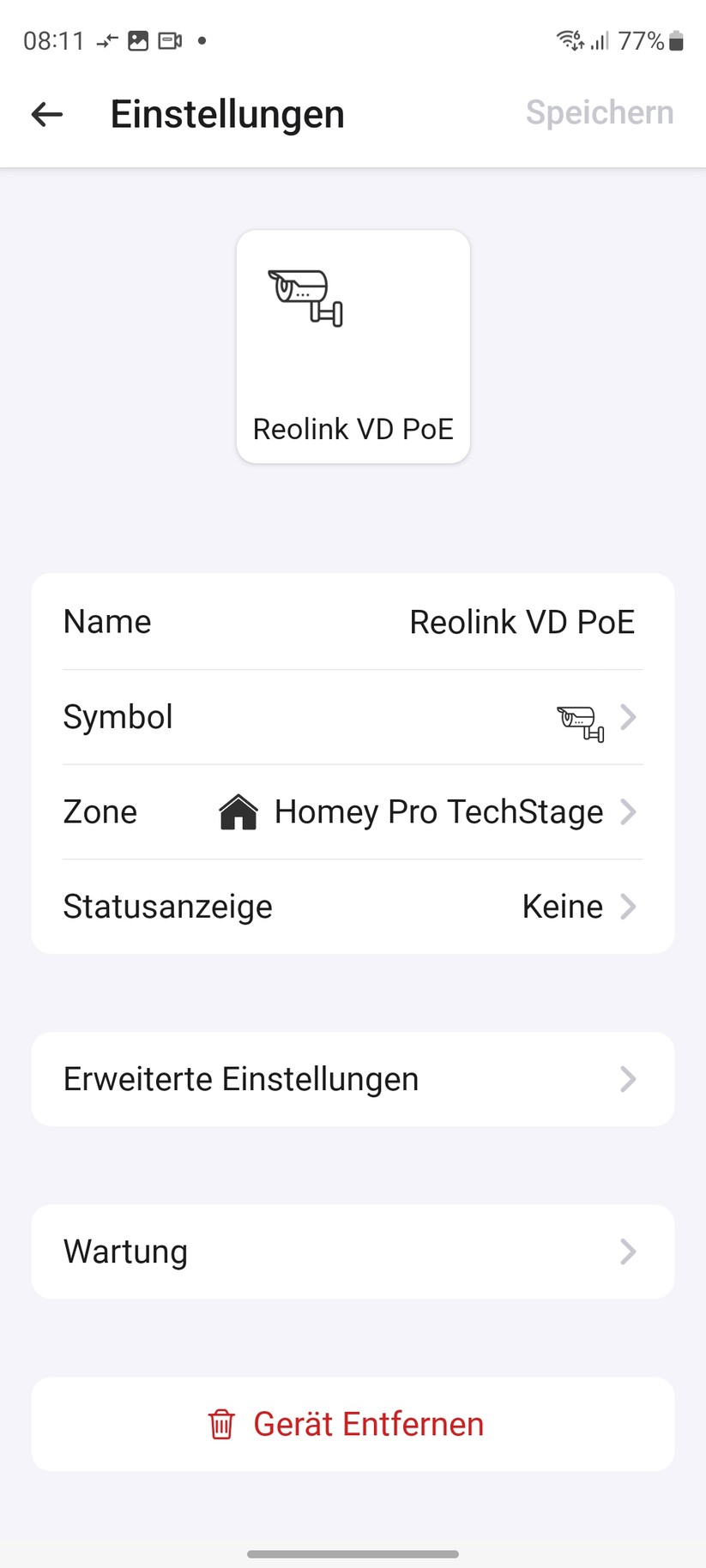The image size is (706, 1568).
Task: Tap the back arrow to leave Einstellungen
Action: [46, 113]
